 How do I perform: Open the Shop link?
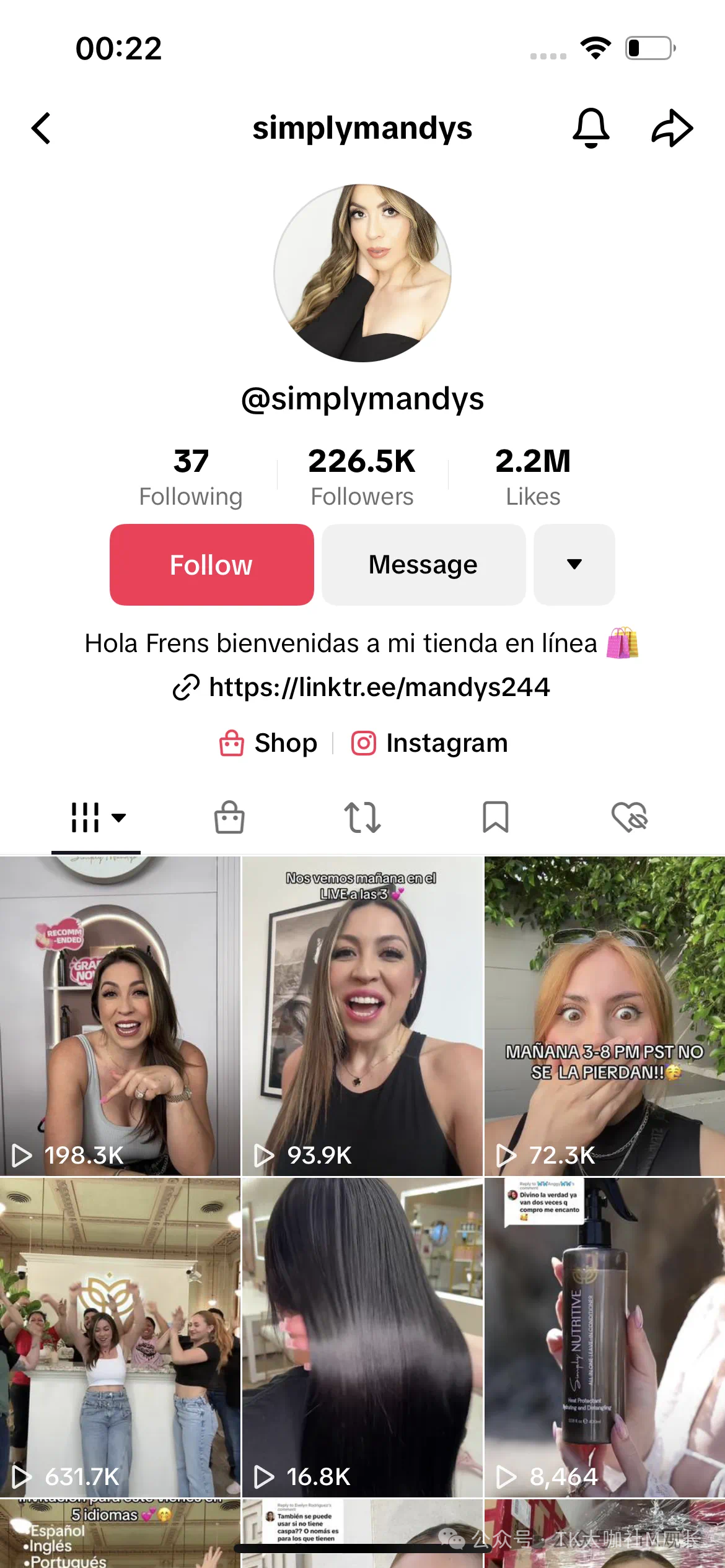tap(269, 743)
